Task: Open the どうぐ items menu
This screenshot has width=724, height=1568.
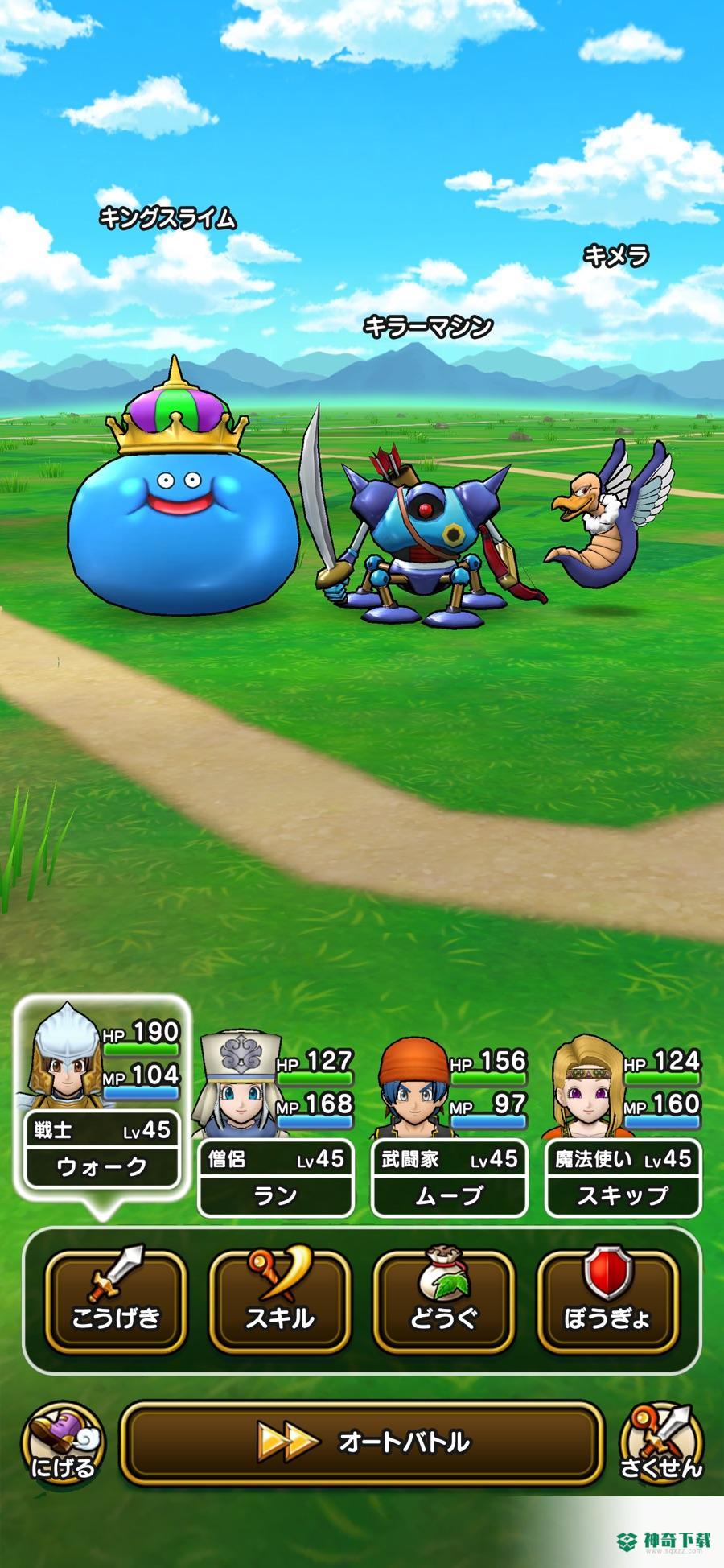Action: [x=443, y=1301]
